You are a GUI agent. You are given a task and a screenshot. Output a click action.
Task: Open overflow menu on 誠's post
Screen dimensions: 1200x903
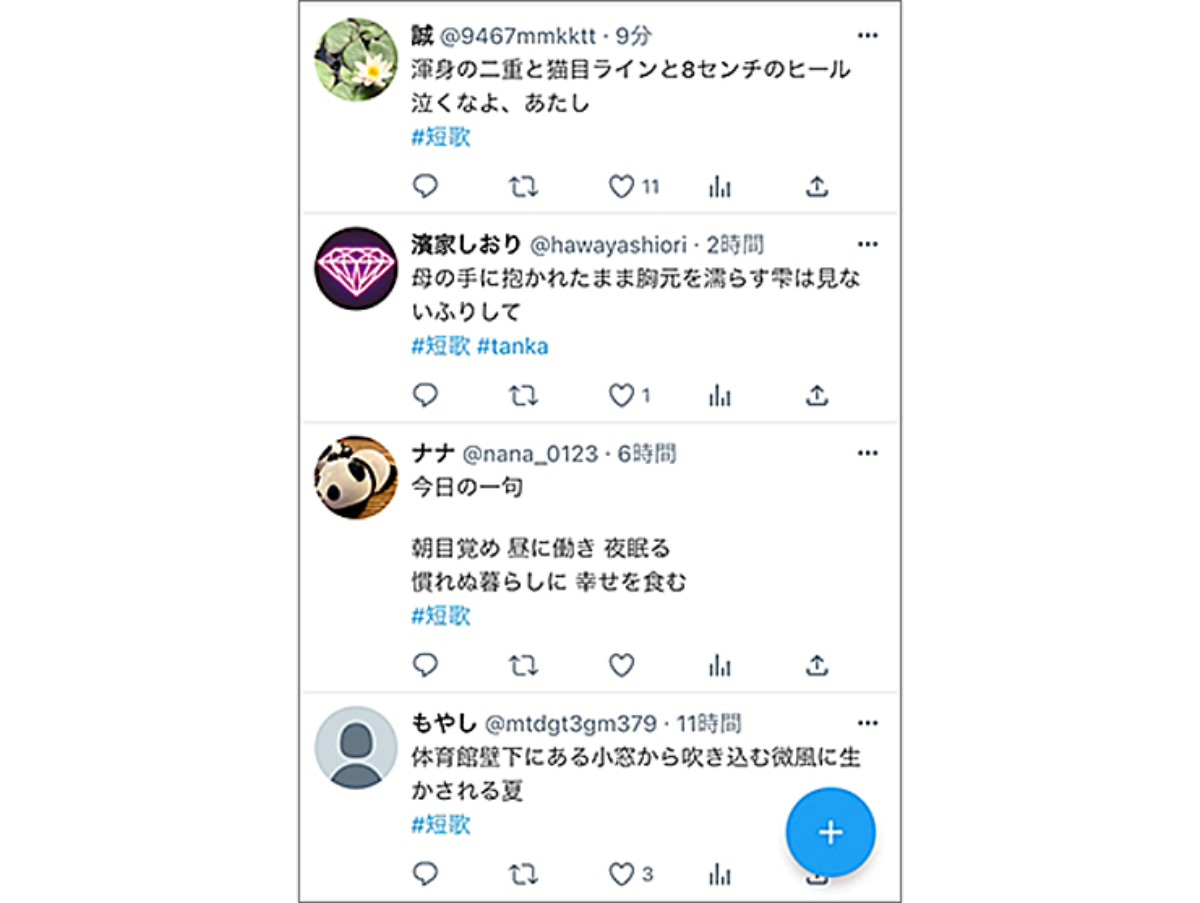pyautogui.click(x=867, y=36)
